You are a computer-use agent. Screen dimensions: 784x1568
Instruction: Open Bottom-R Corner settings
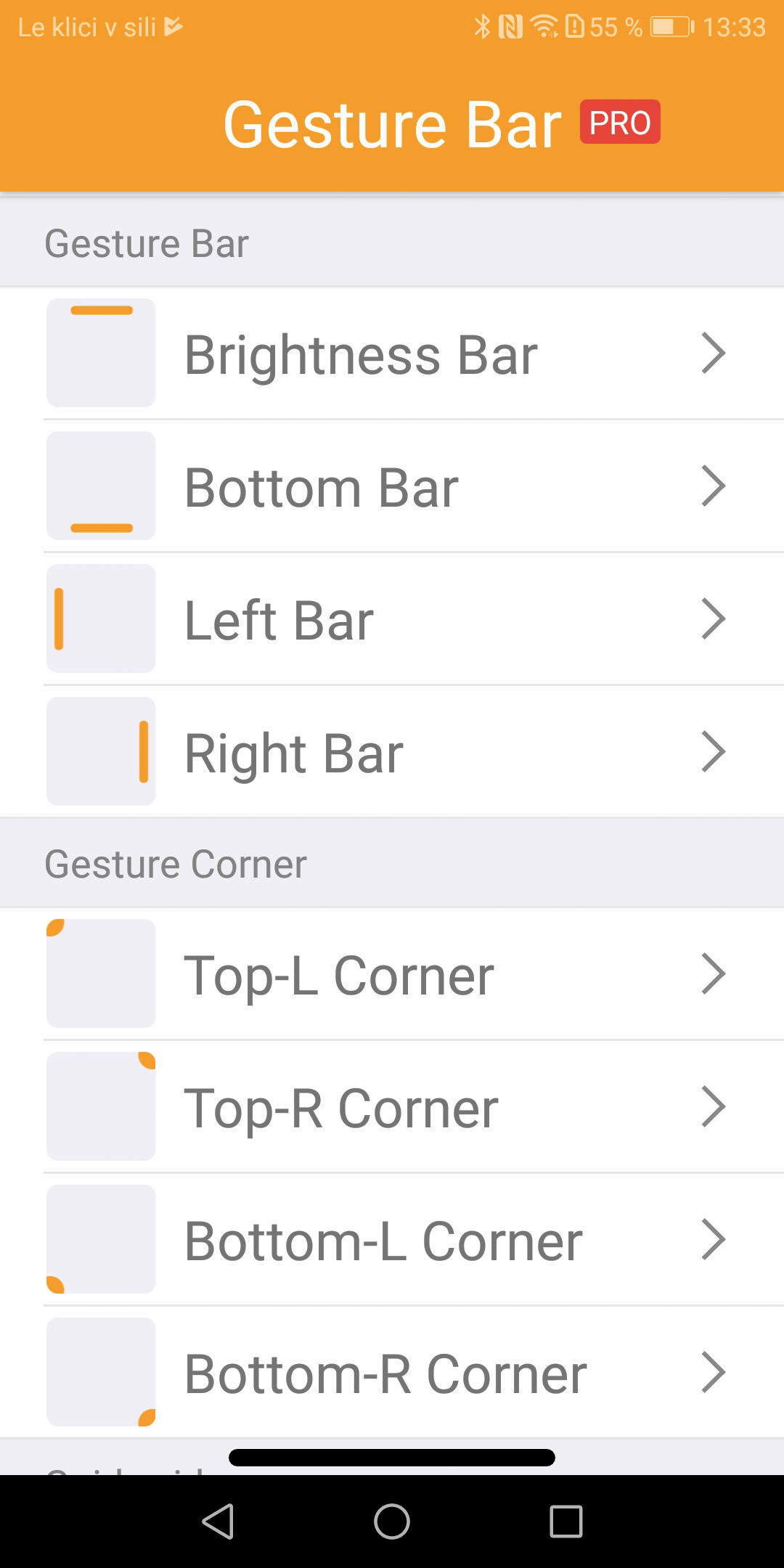tap(392, 1372)
